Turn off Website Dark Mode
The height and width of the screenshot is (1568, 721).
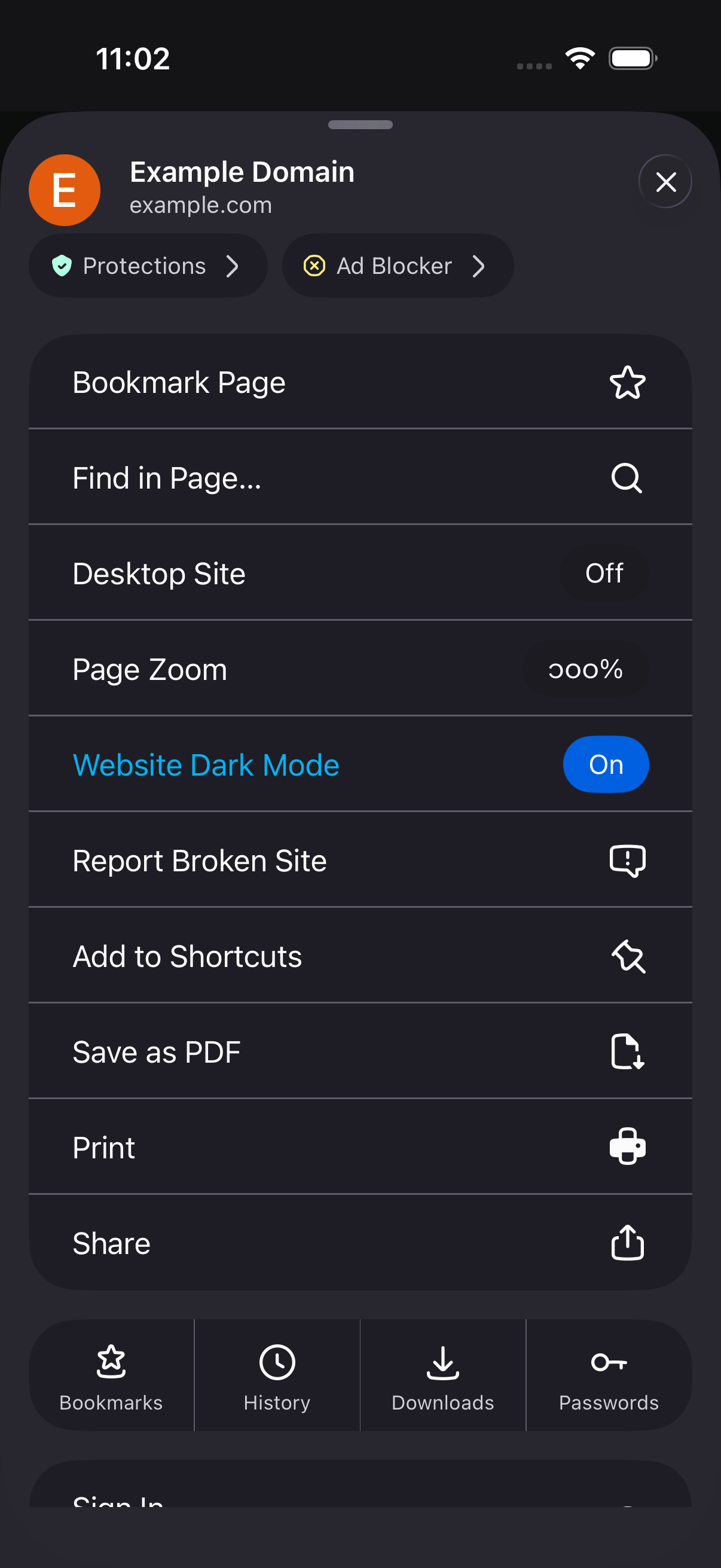pyautogui.click(x=360, y=764)
